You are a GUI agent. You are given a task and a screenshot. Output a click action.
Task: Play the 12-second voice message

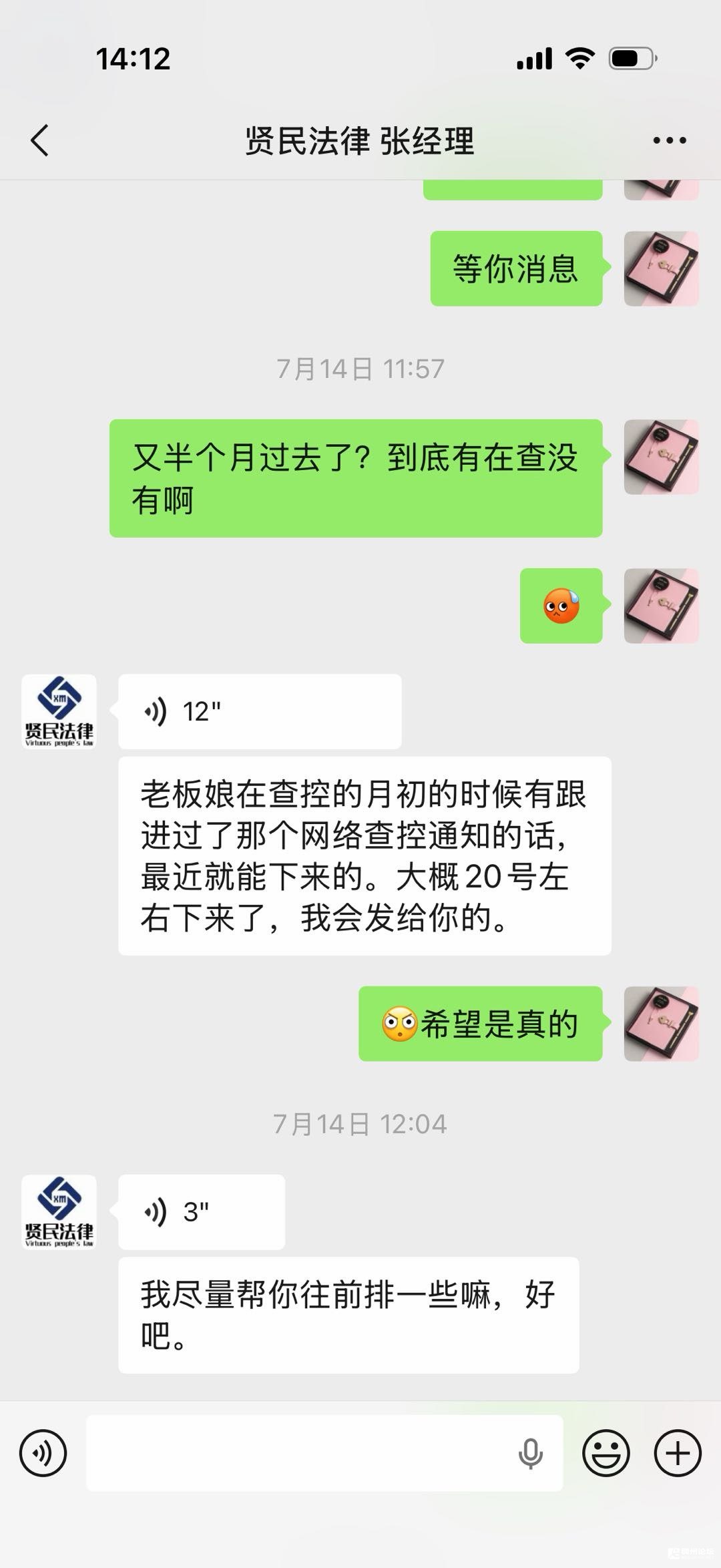tap(259, 712)
